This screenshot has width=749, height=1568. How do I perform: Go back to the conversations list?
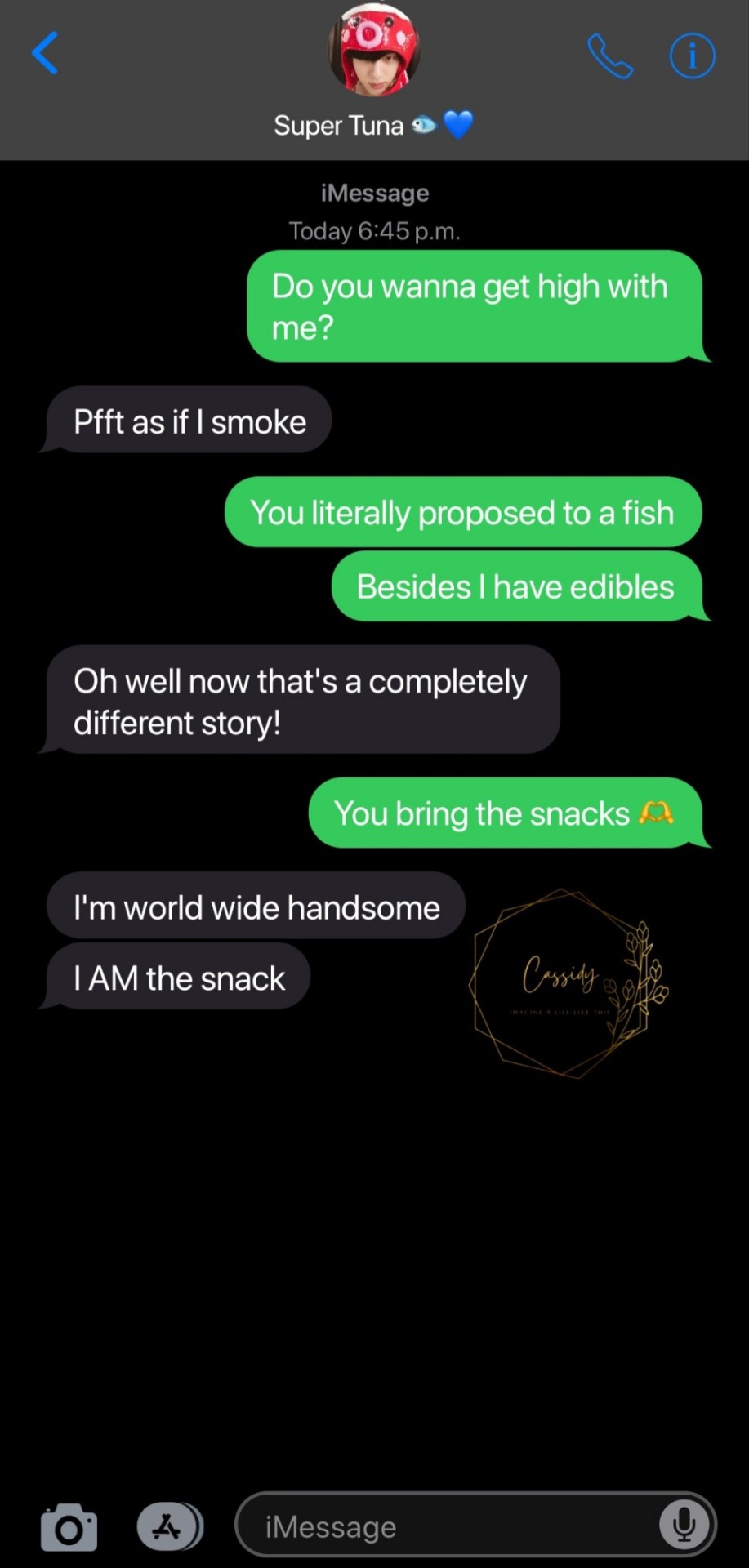pos(45,54)
